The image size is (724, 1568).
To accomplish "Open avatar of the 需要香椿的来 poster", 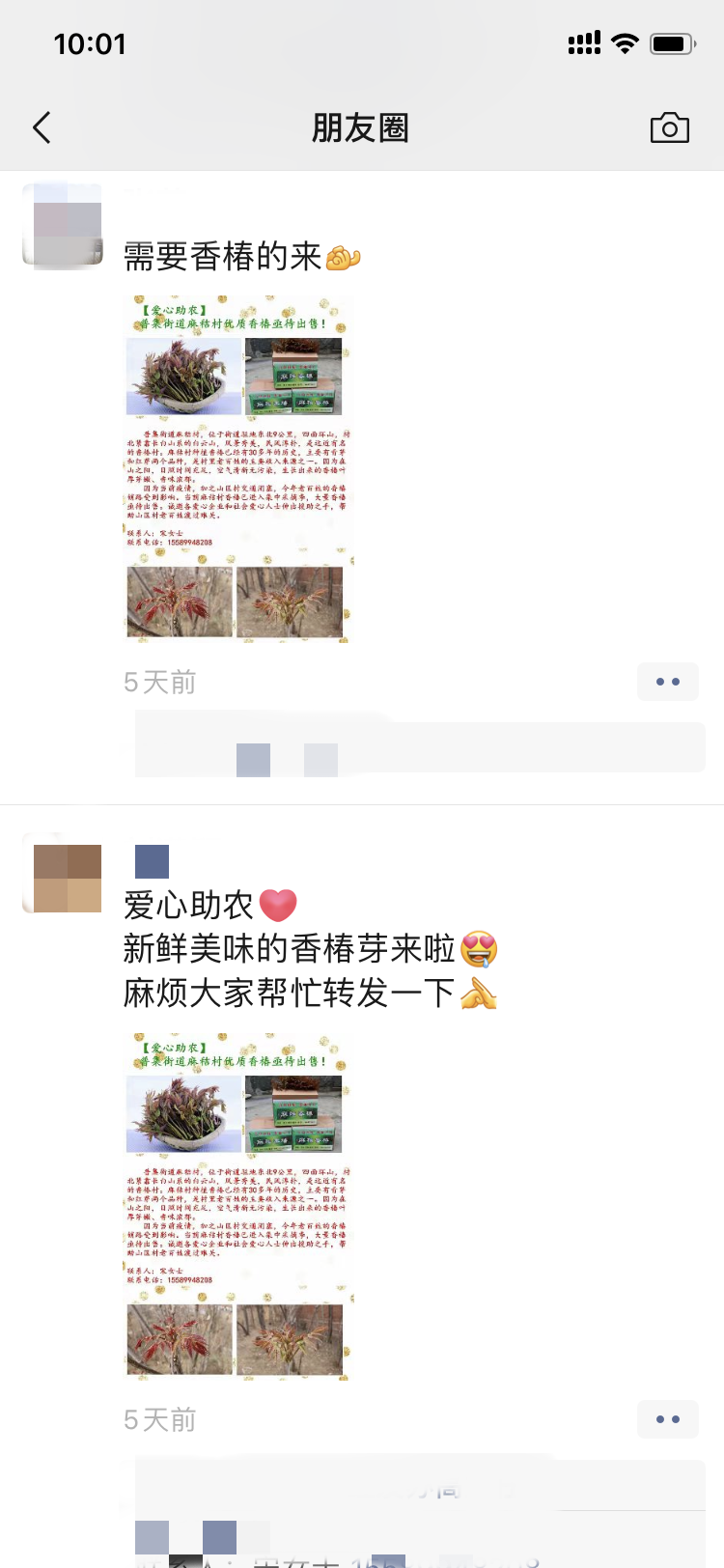I will tap(63, 225).
